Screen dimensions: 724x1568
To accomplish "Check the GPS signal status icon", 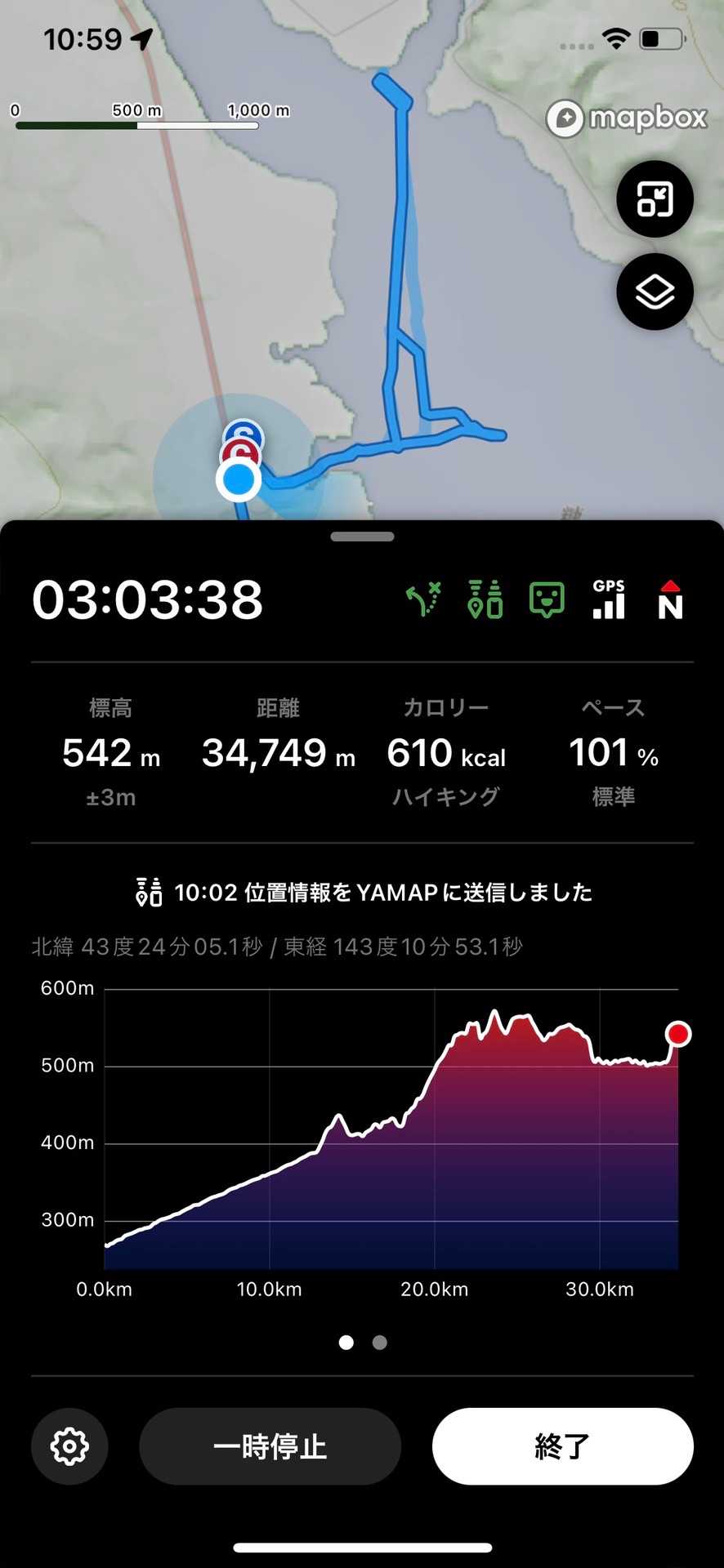I will click(609, 599).
